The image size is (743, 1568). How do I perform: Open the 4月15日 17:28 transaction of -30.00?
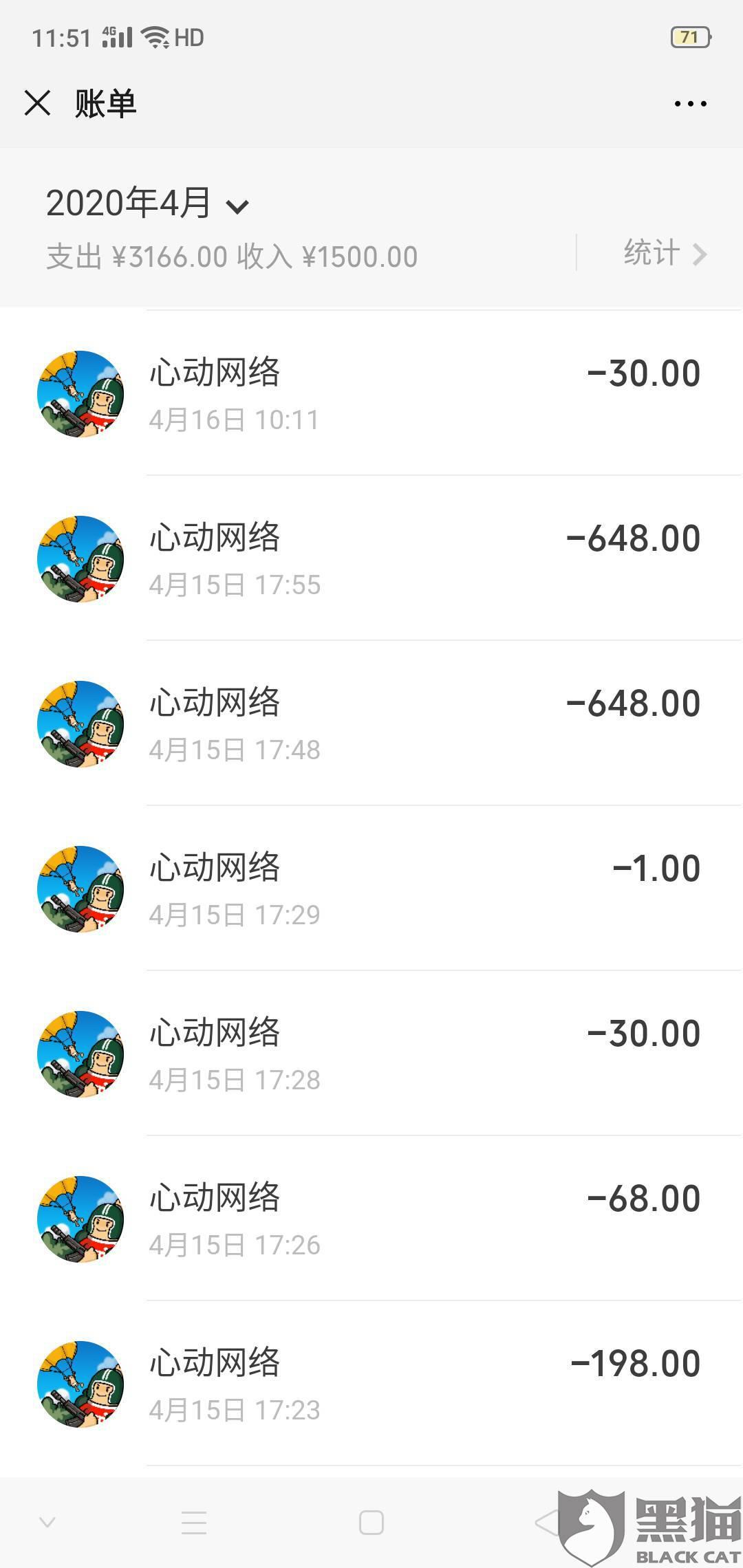371,1054
